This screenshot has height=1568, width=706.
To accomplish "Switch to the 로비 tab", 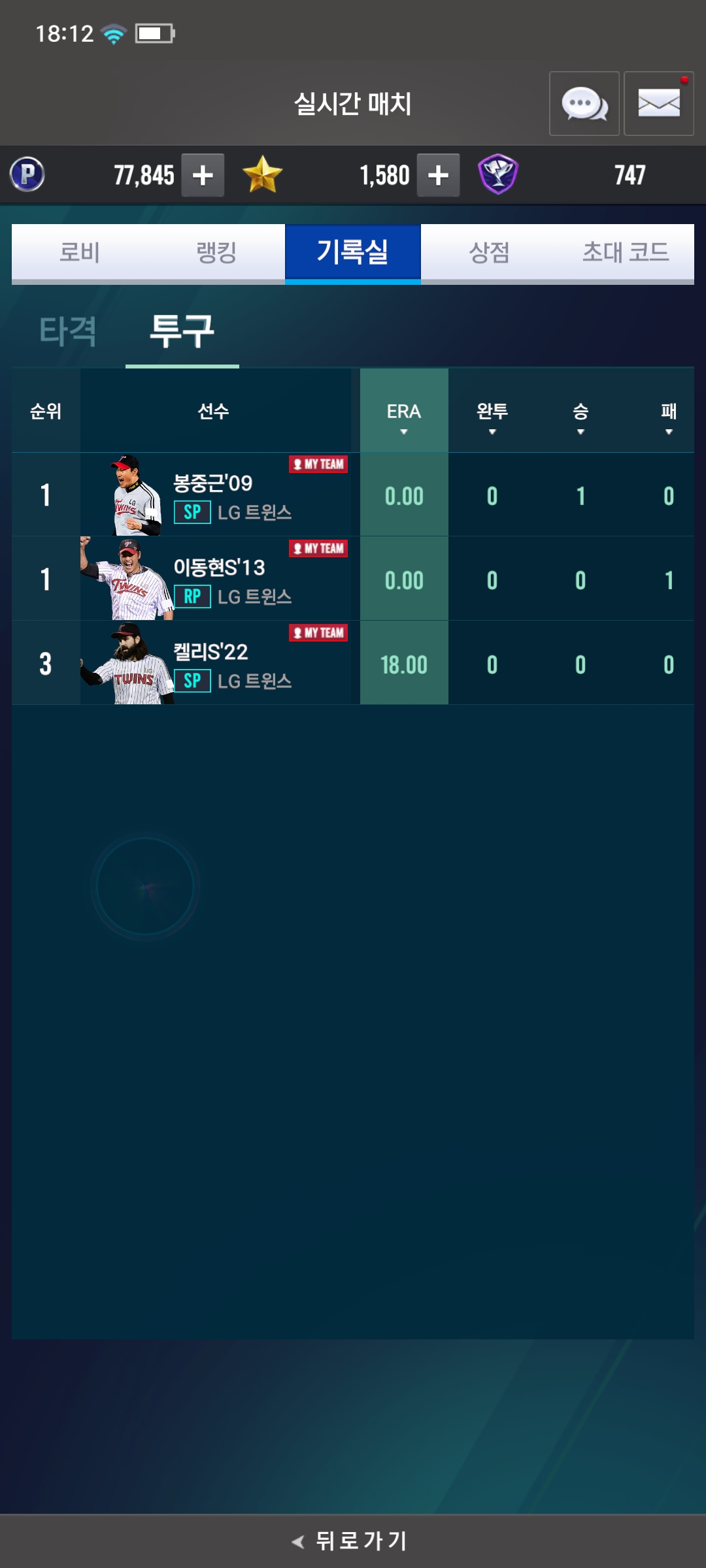I will (80, 252).
